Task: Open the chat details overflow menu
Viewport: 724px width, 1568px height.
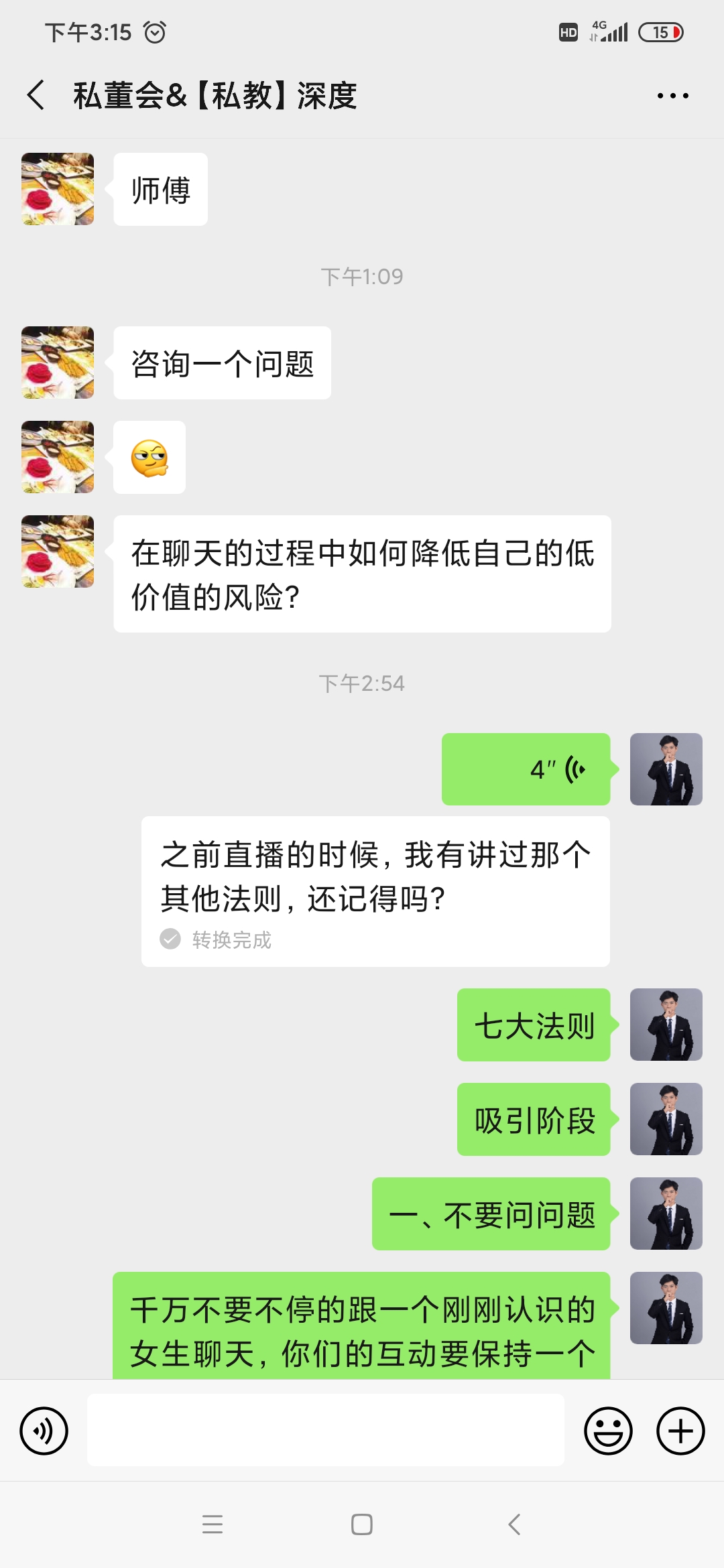Action: click(x=672, y=96)
